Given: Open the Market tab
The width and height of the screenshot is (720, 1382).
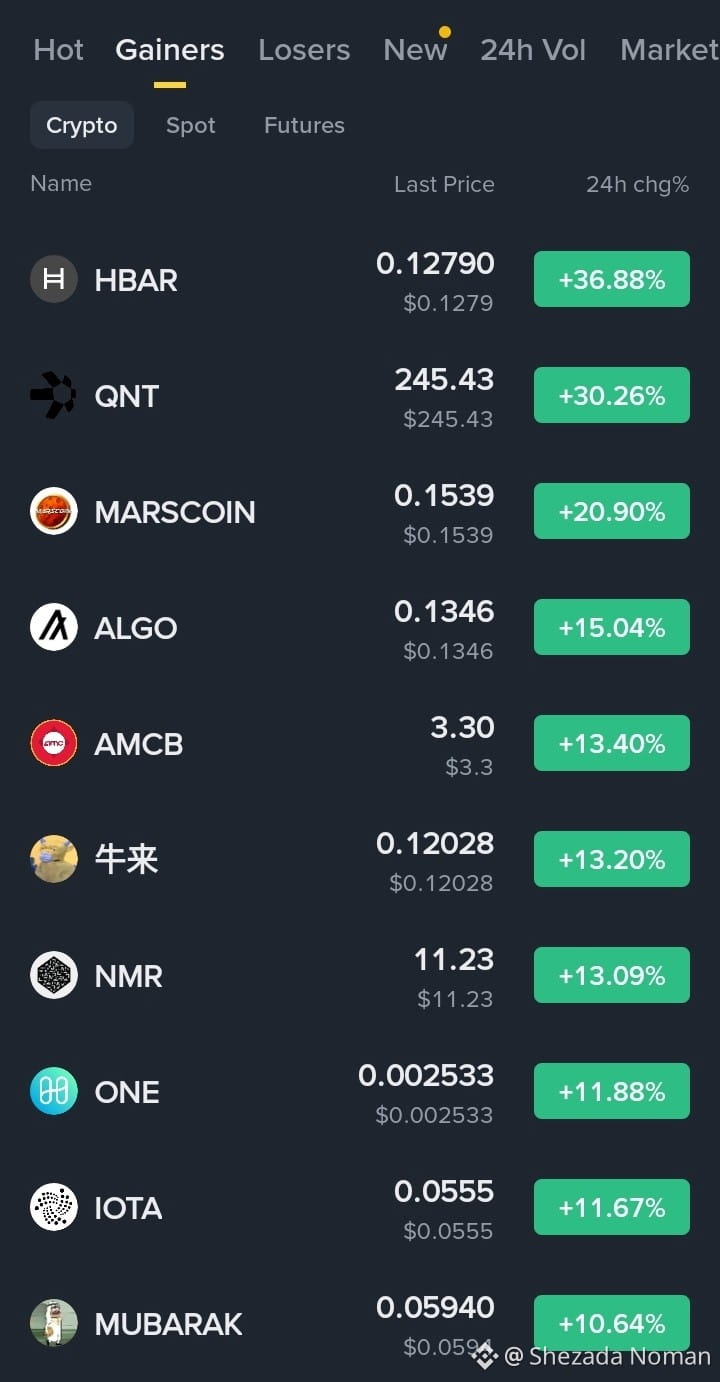Looking at the screenshot, I should [669, 50].
